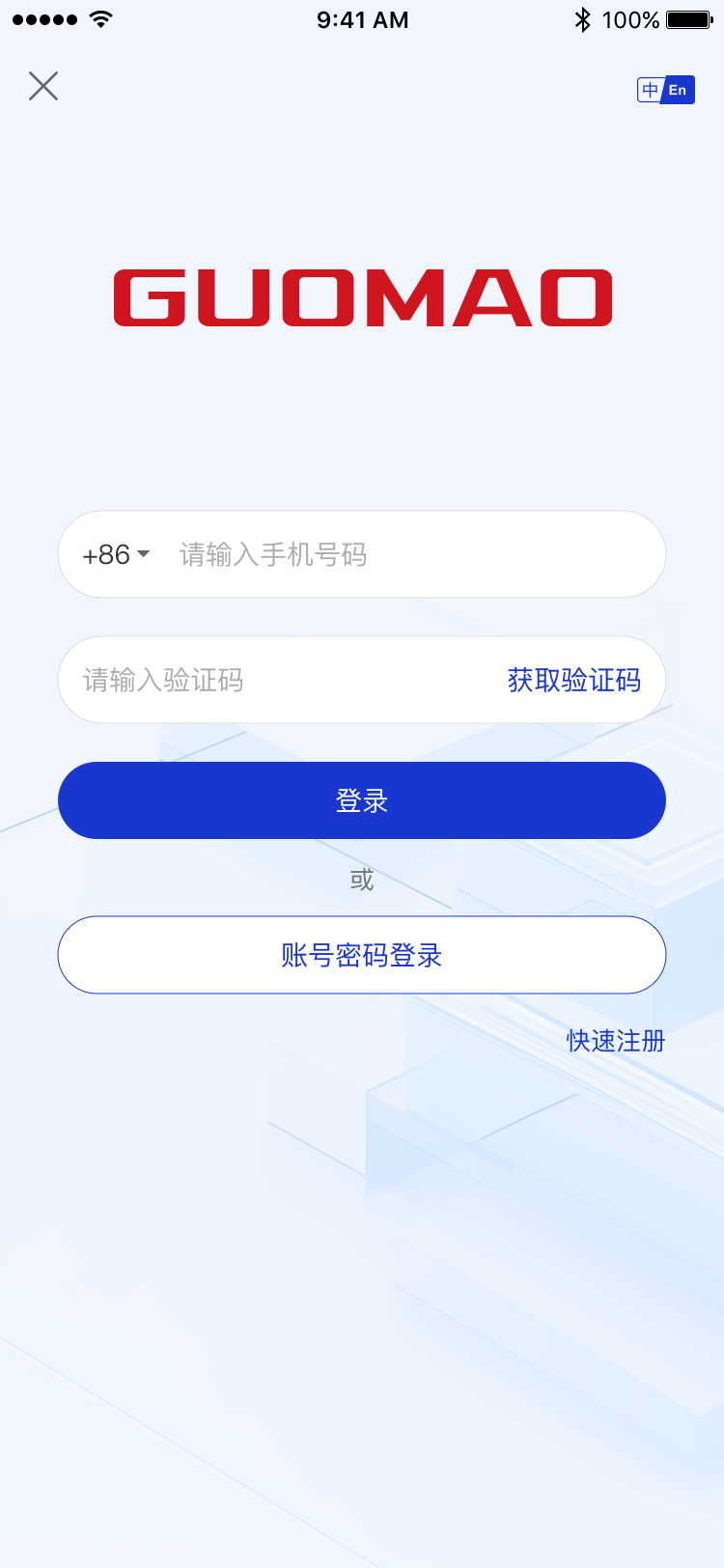Toggle the language switcher to Chinese
This screenshot has height=1568, width=724.
pyautogui.click(x=652, y=89)
